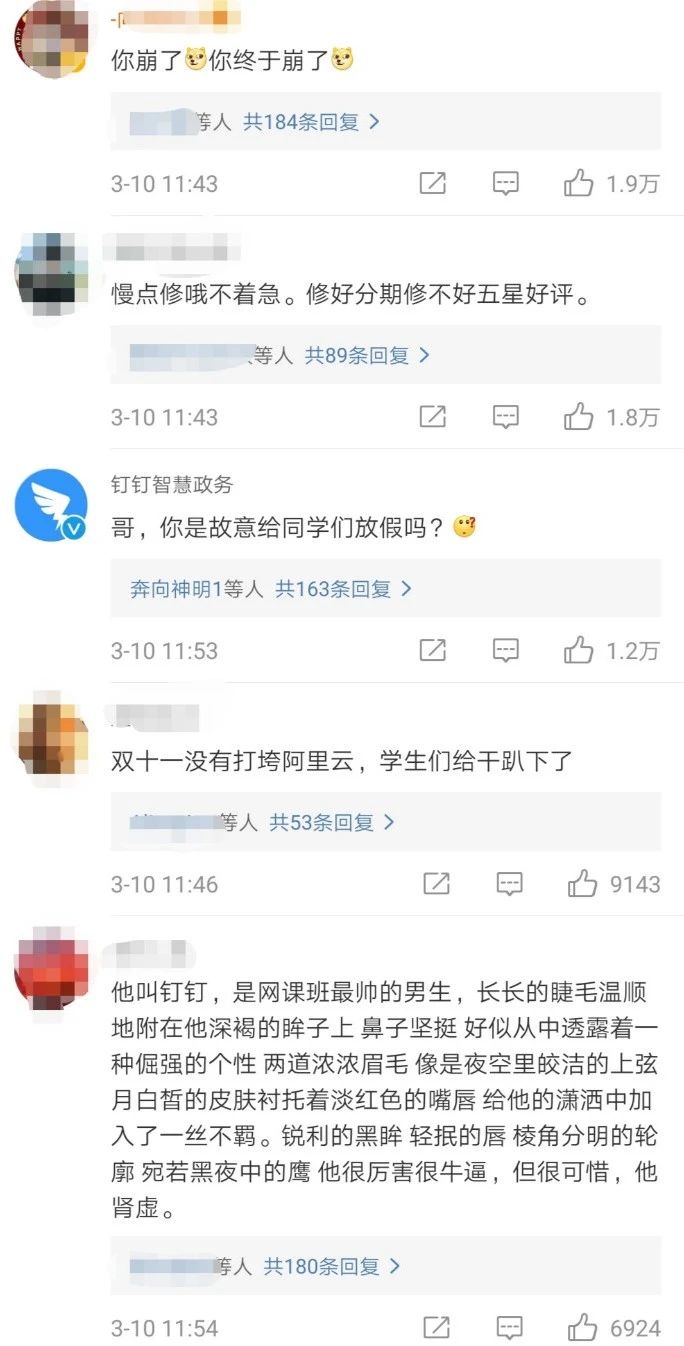
Task: Open the 共180条回复 replies
Action: click(332, 1266)
